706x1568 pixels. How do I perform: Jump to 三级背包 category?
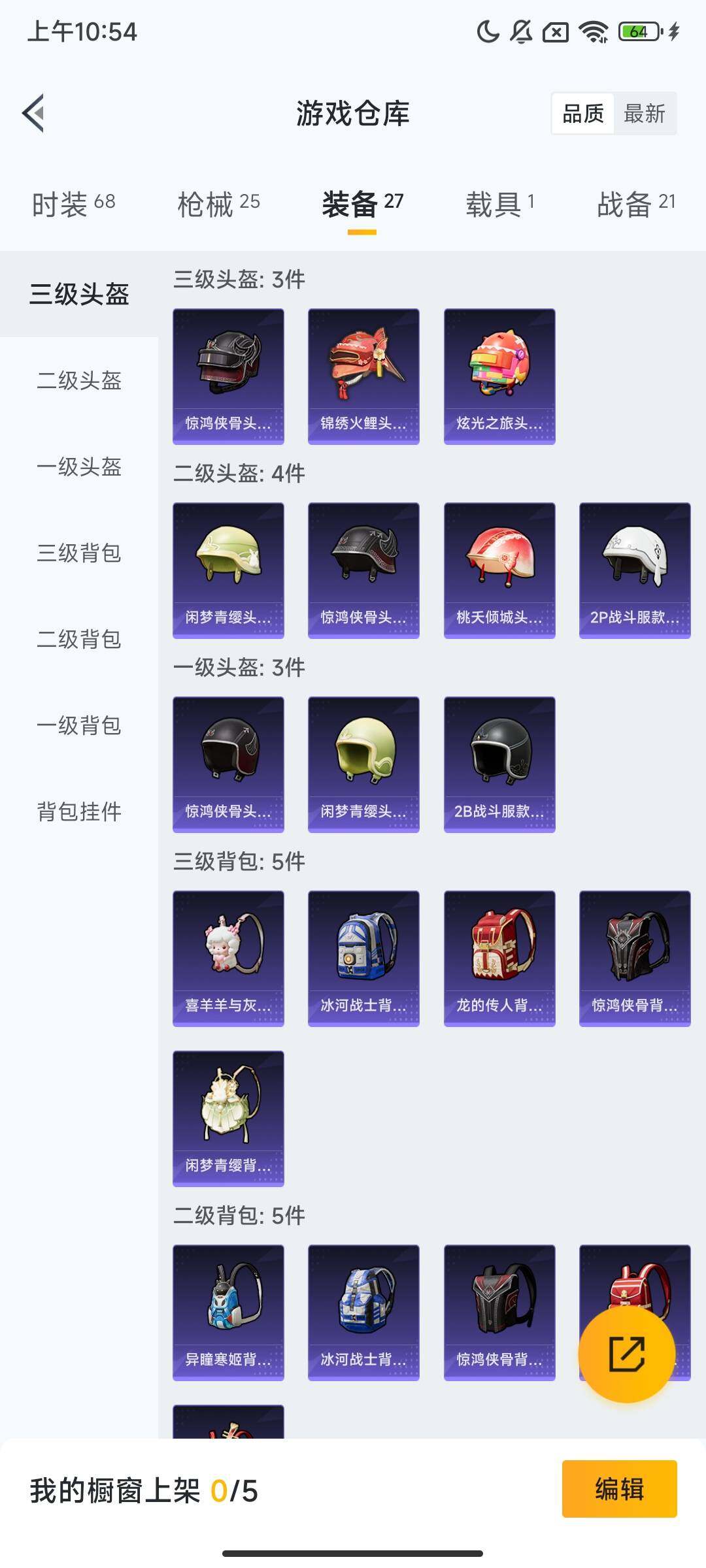click(x=79, y=553)
